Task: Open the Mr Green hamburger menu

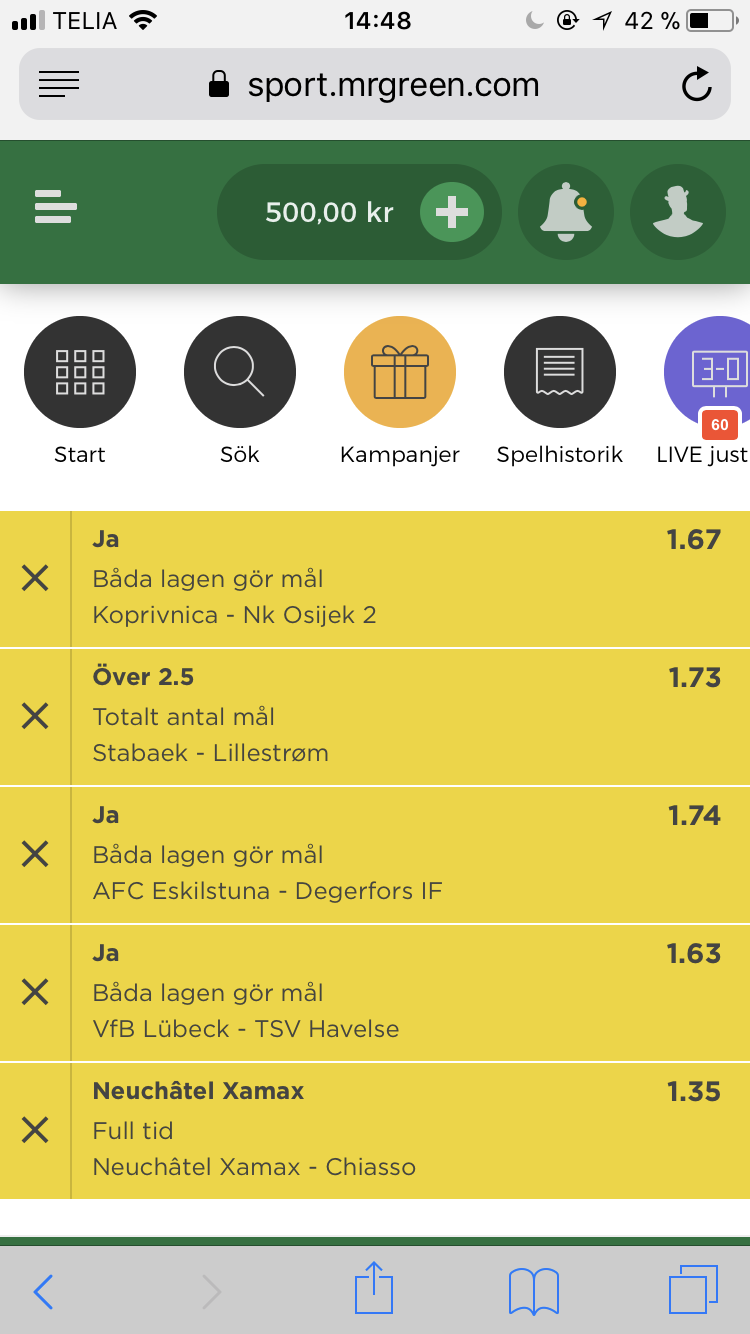Action: click(55, 207)
